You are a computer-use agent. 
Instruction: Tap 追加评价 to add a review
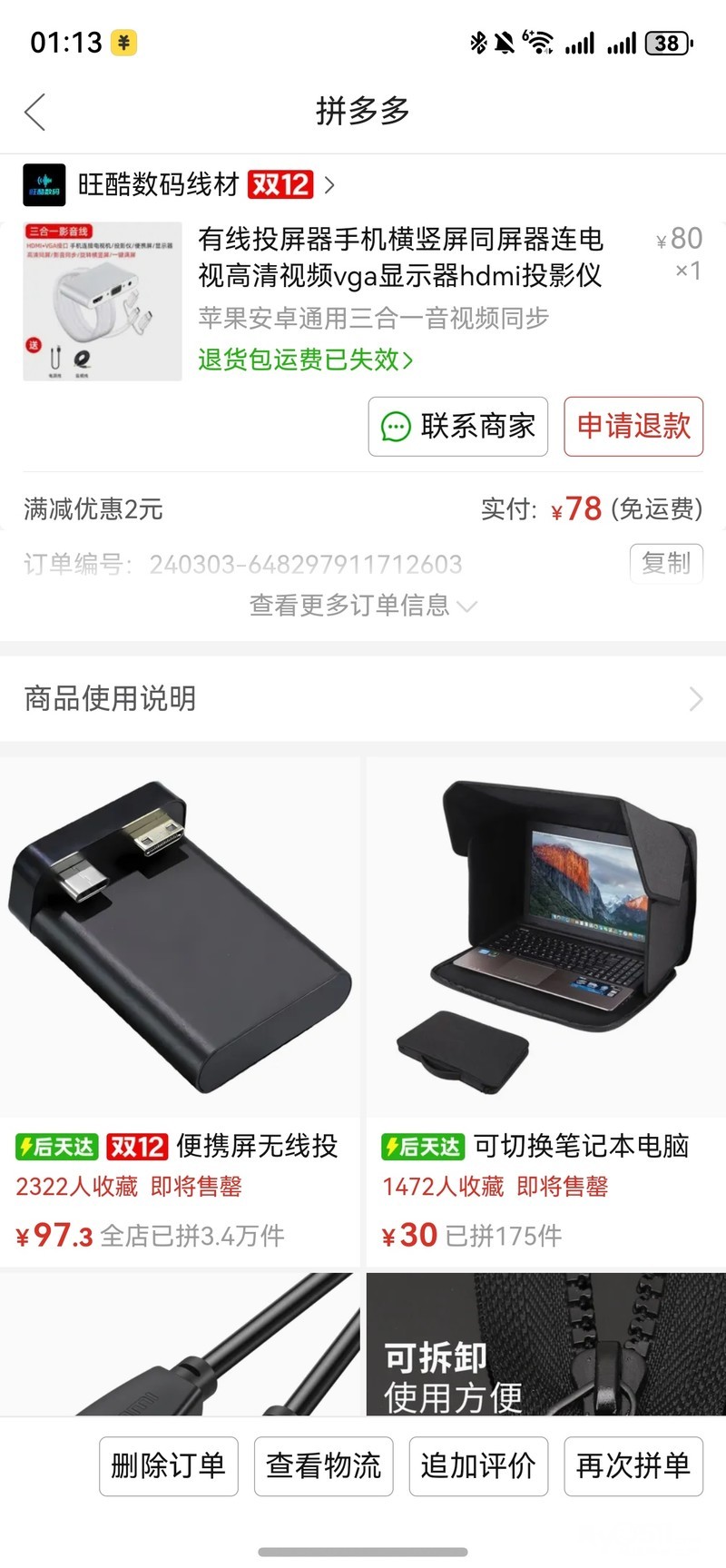coord(478,1465)
